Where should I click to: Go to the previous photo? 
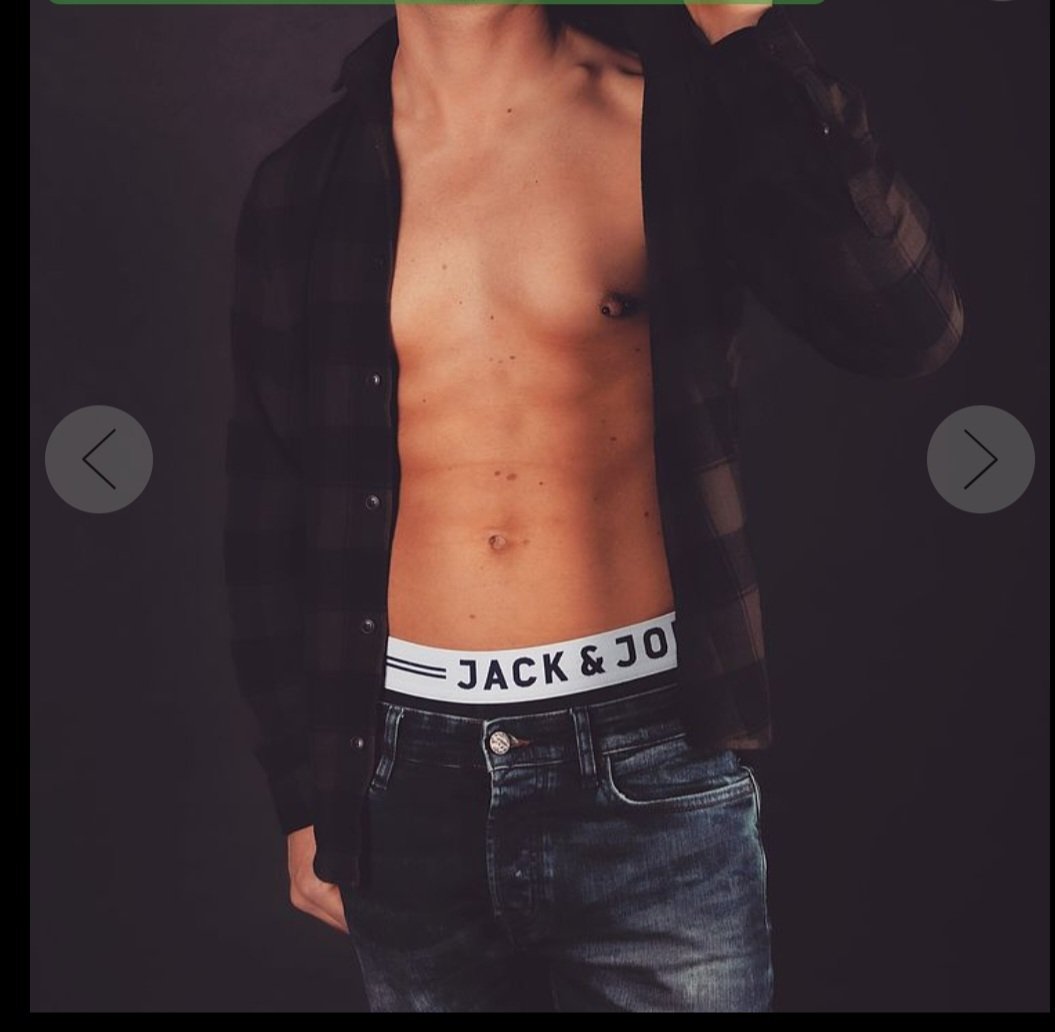tap(99, 459)
